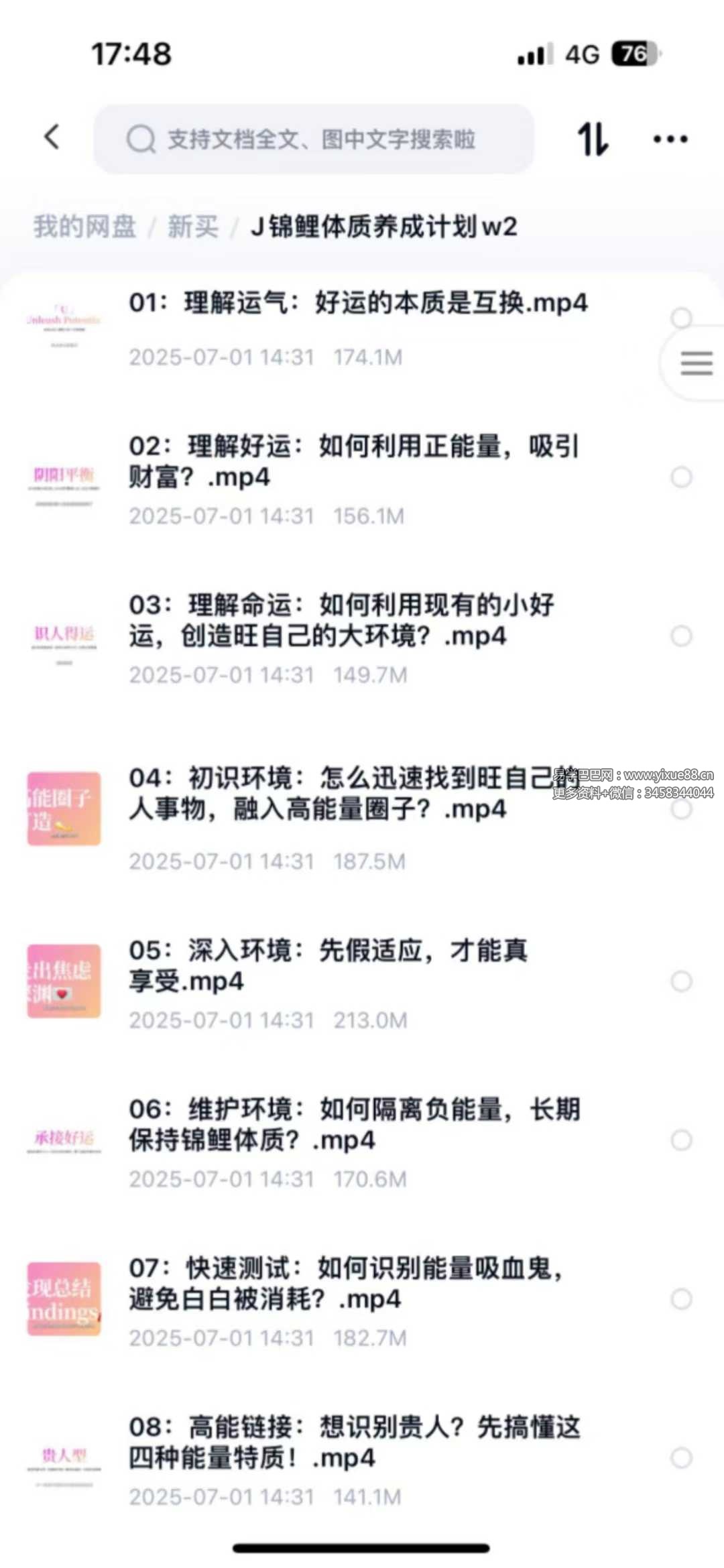Image resolution: width=724 pixels, height=1568 pixels.
Task: Select file 08 高能链接 with its circle
Action: pyautogui.click(x=681, y=1458)
